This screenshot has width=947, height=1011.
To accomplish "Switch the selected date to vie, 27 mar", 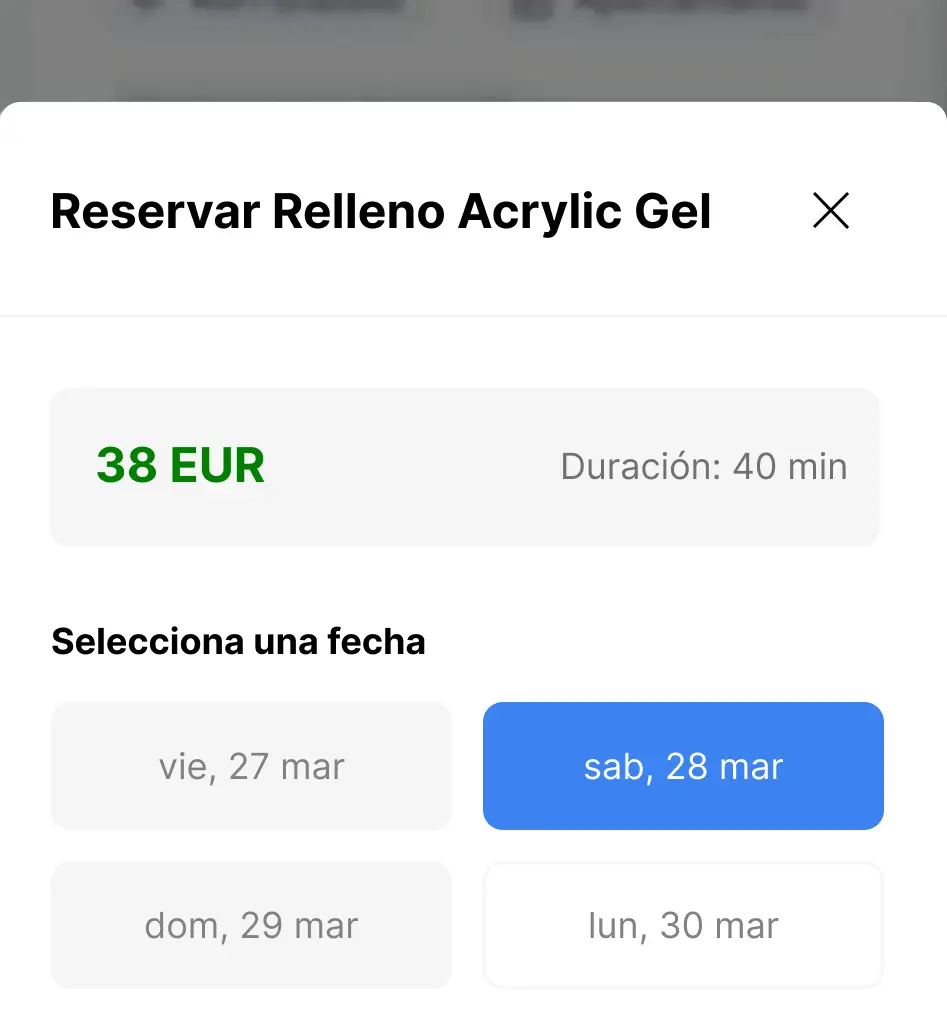I will (251, 766).
